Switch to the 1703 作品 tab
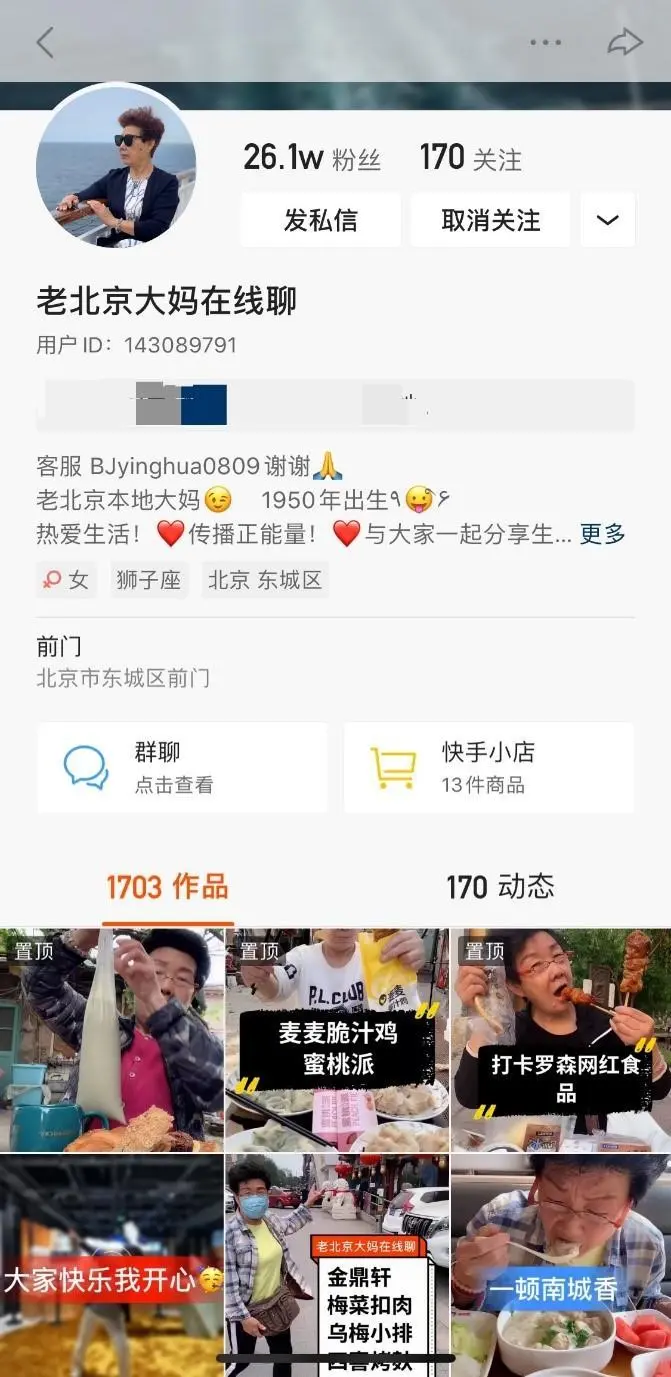Viewport: 671px width, 1377px height. click(167, 887)
